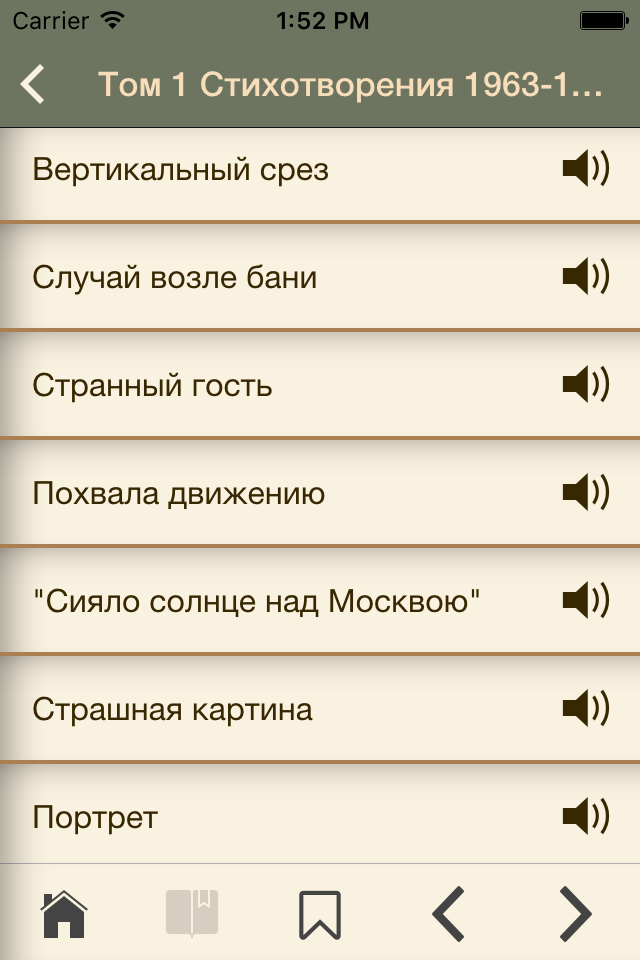640x960 pixels.
Task: Open the poem "Странный гость"
Action: point(152,385)
